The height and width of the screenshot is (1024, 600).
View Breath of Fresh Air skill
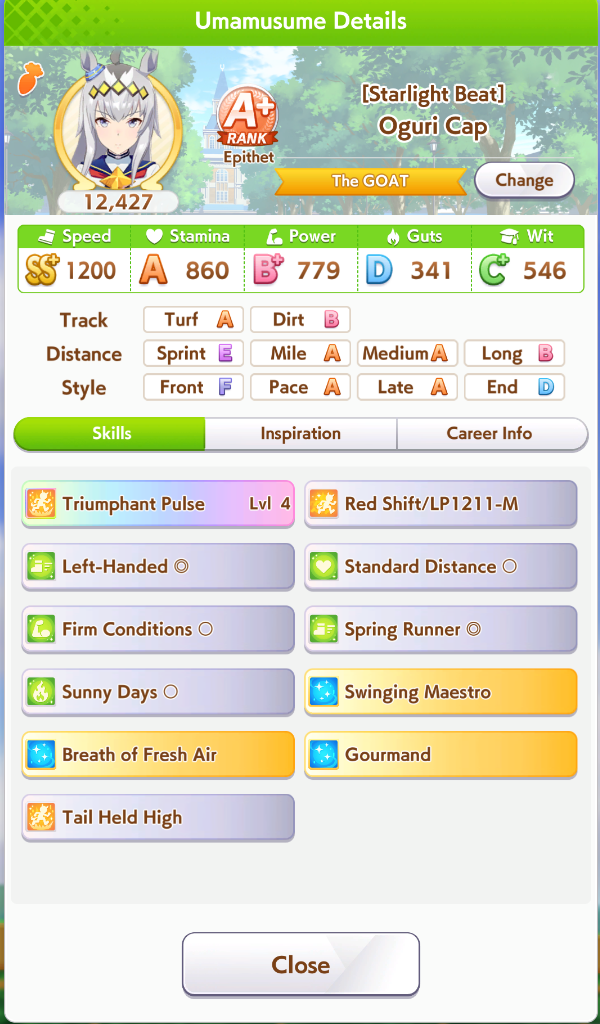pos(158,755)
